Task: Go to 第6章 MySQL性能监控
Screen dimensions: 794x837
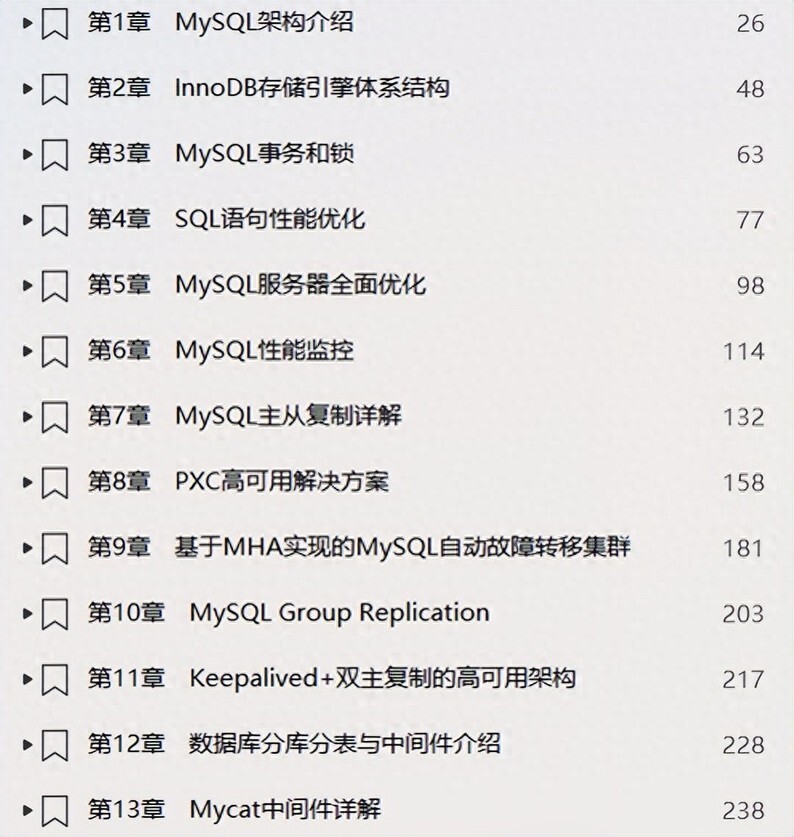Action: click(220, 350)
